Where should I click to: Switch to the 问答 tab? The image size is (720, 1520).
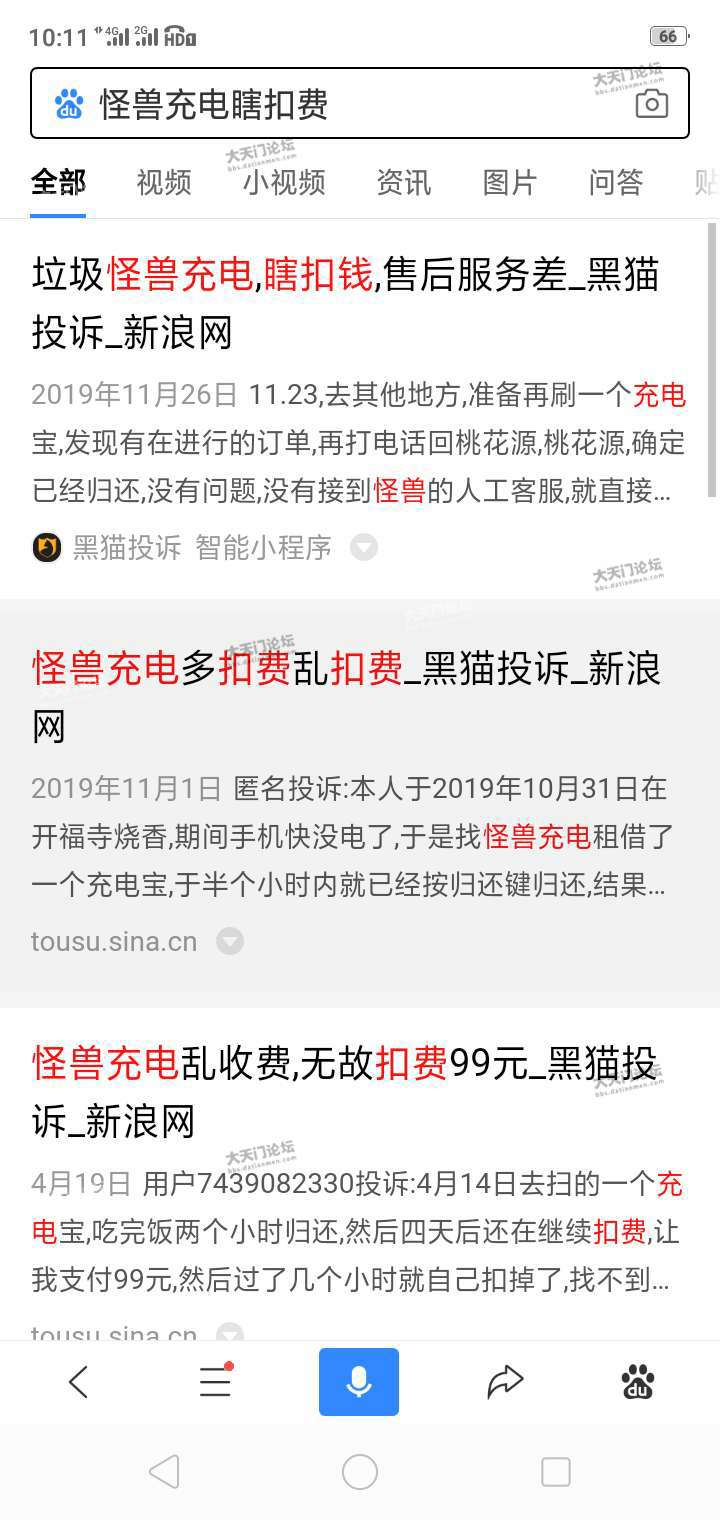pos(615,182)
